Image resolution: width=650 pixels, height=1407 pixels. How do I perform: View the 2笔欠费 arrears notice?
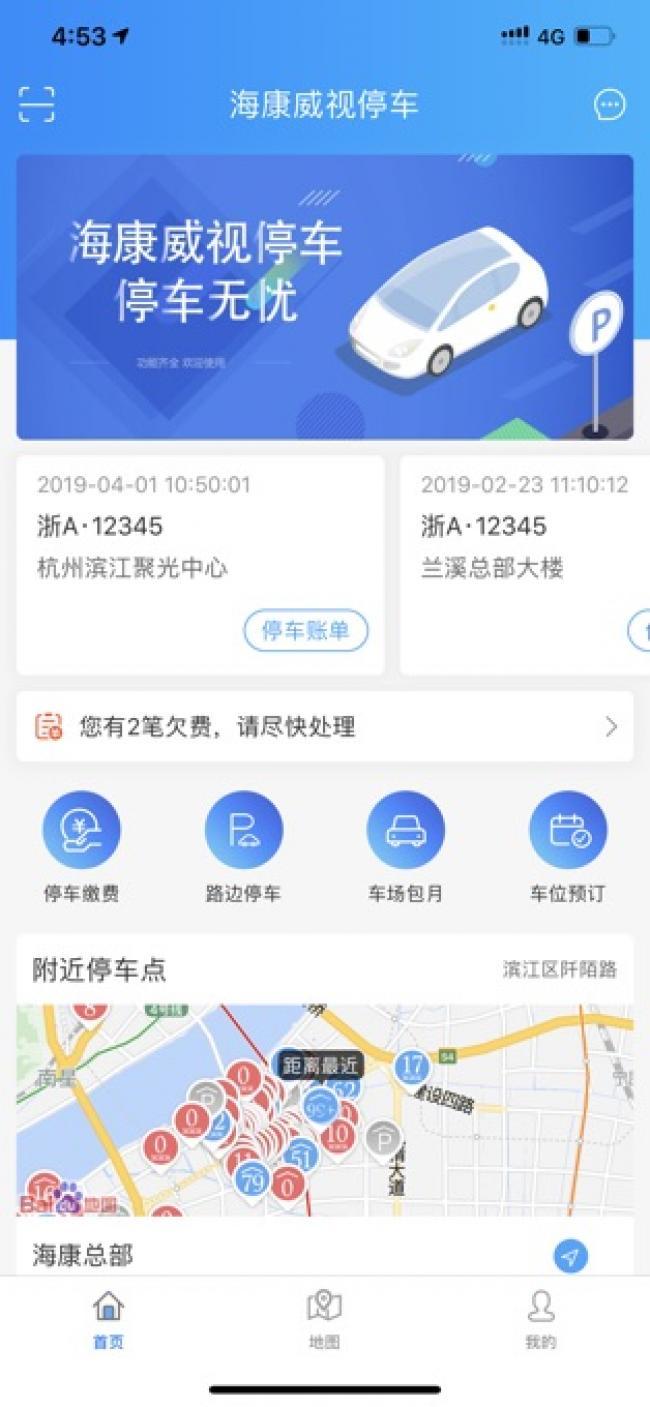tap(324, 727)
